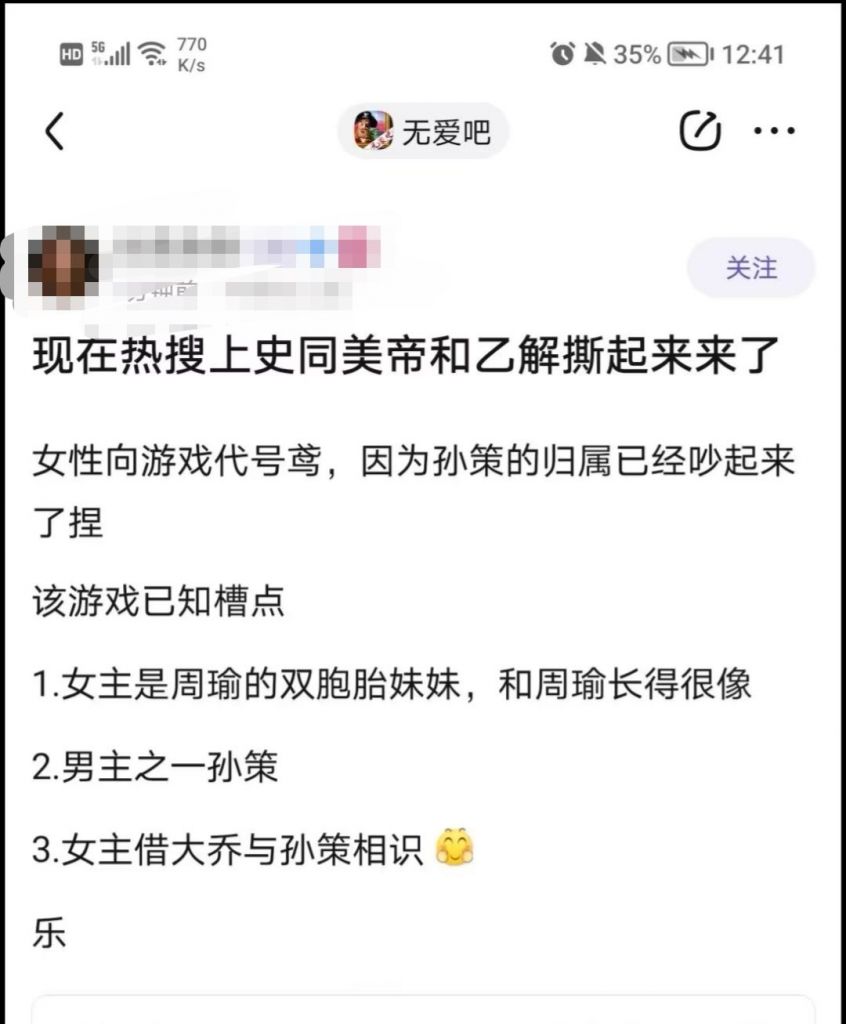This screenshot has height=1024, width=846.
Task: Open the share icon in the top bar
Action: 702,128
